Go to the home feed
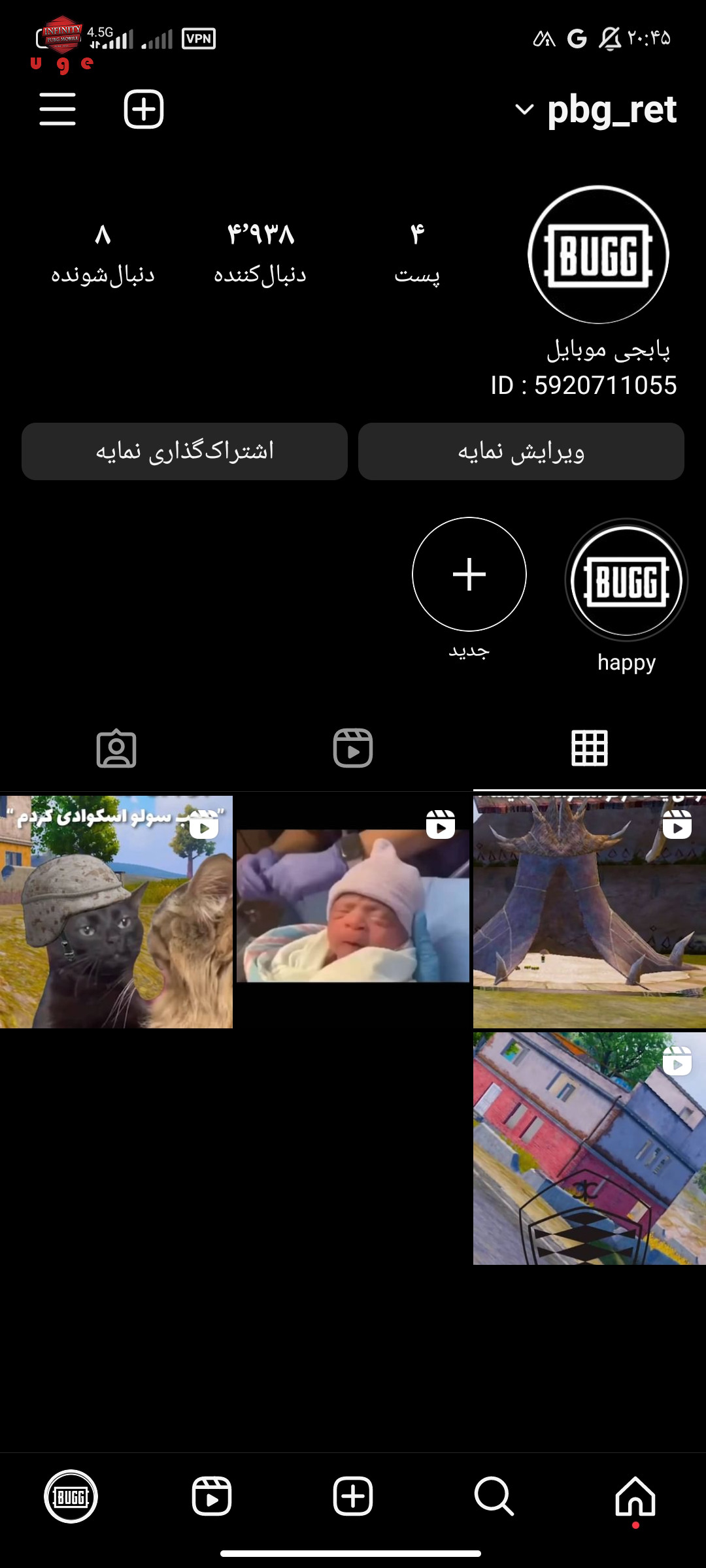 [x=635, y=1496]
